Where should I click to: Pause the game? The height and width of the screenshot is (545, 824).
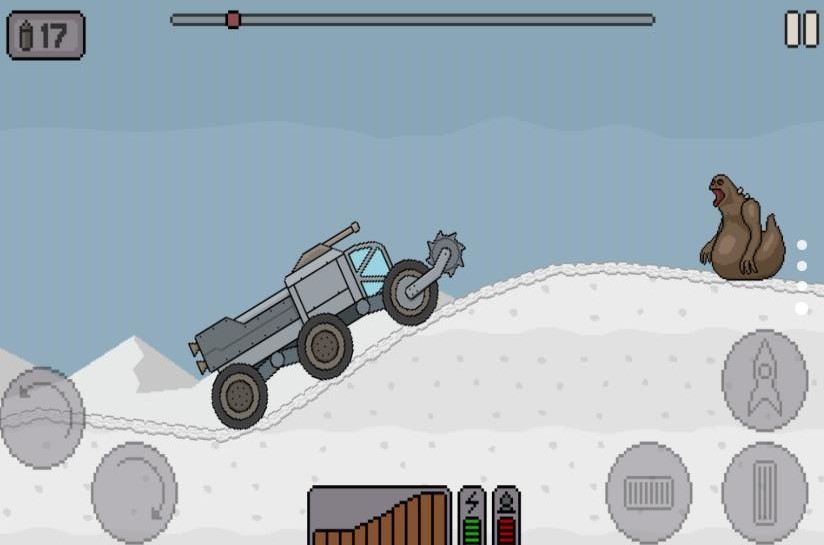tap(801, 29)
